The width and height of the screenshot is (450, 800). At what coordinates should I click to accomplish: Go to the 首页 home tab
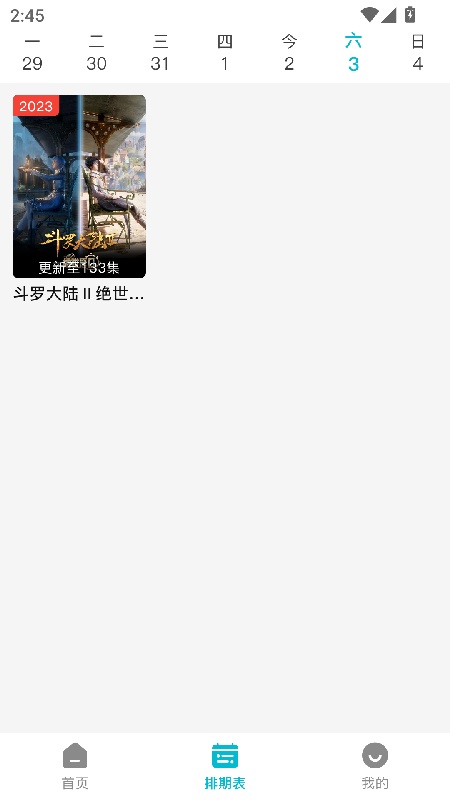75,766
